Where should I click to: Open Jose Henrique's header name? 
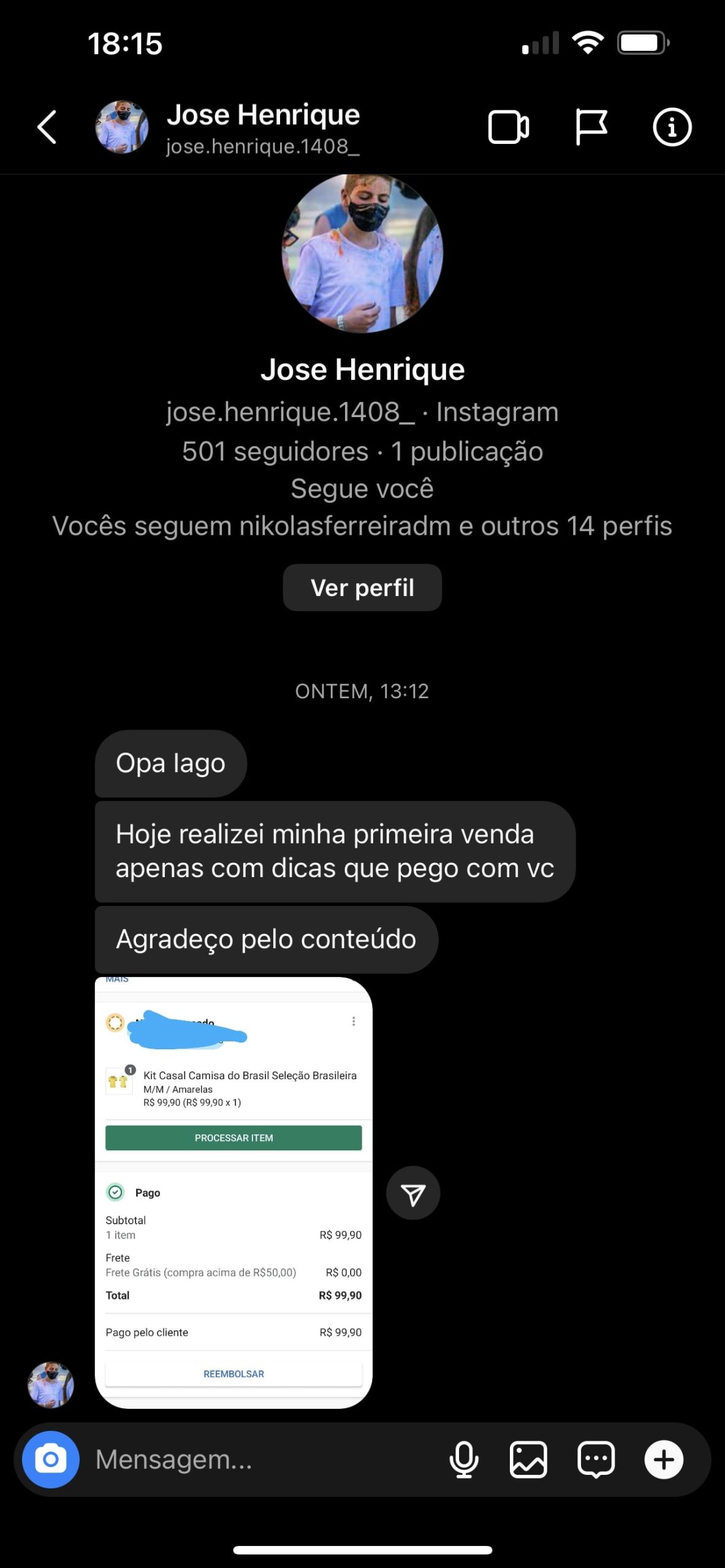[263, 115]
